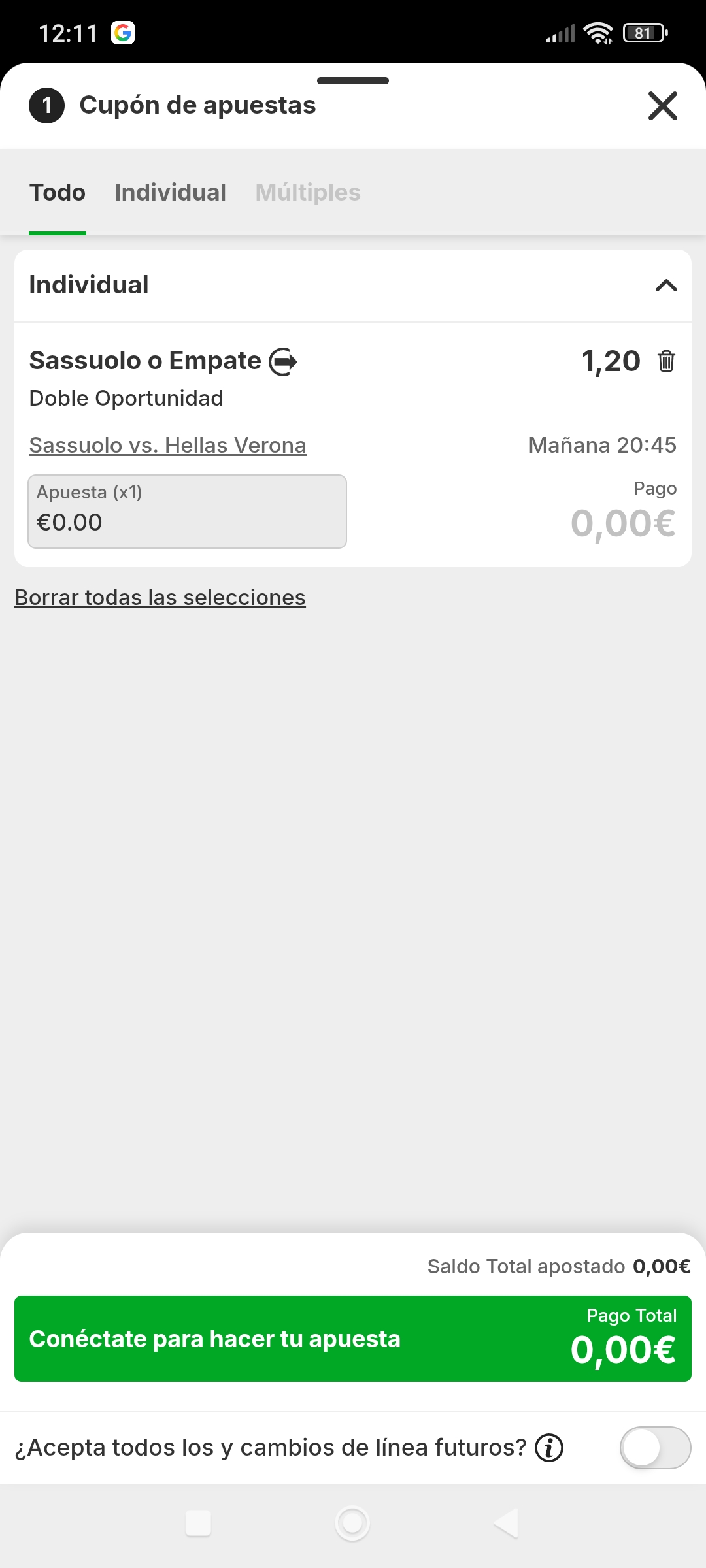Collapse the Individual section
The image size is (706, 1568).
665,286
